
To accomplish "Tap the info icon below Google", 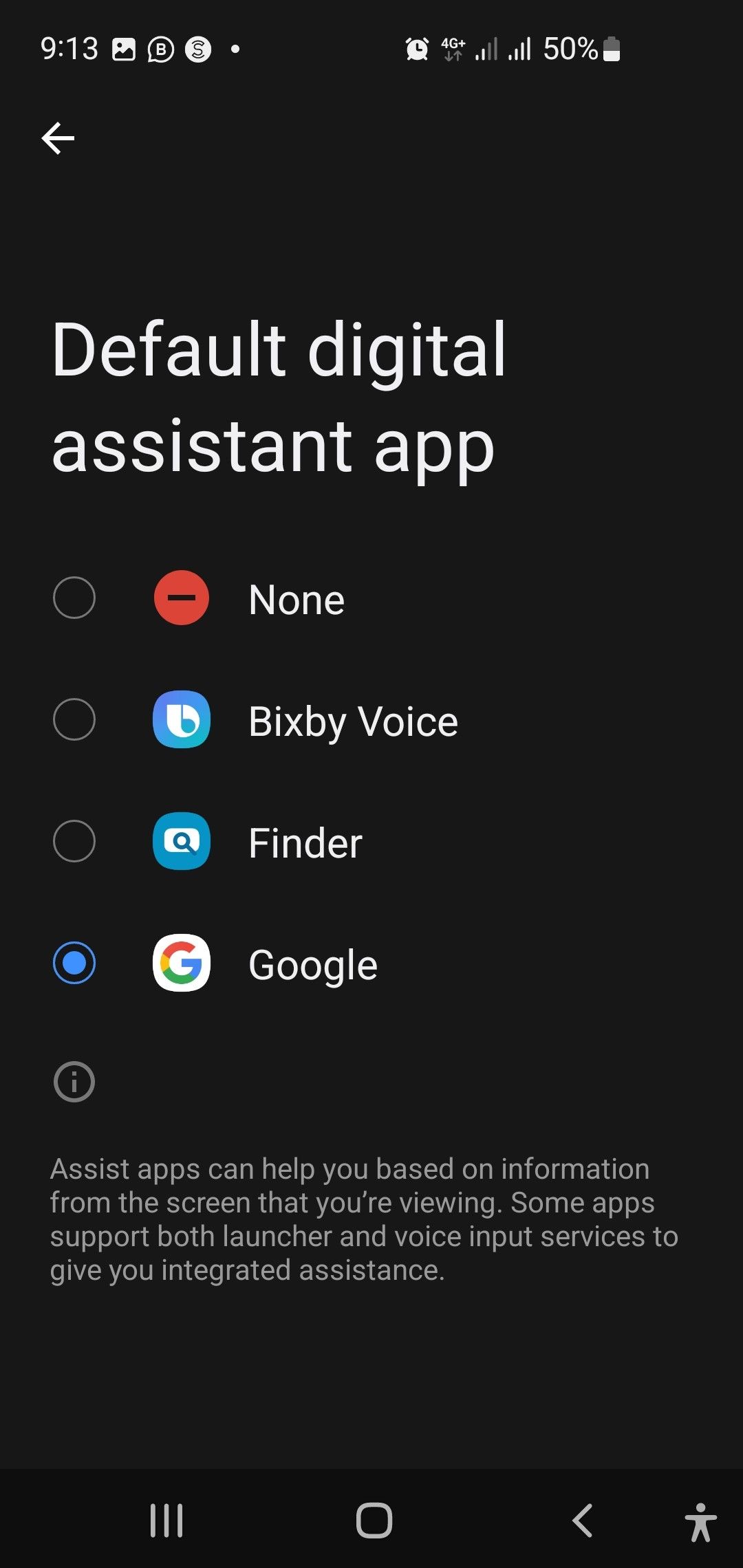I will pyautogui.click(x=73, y=1082).
